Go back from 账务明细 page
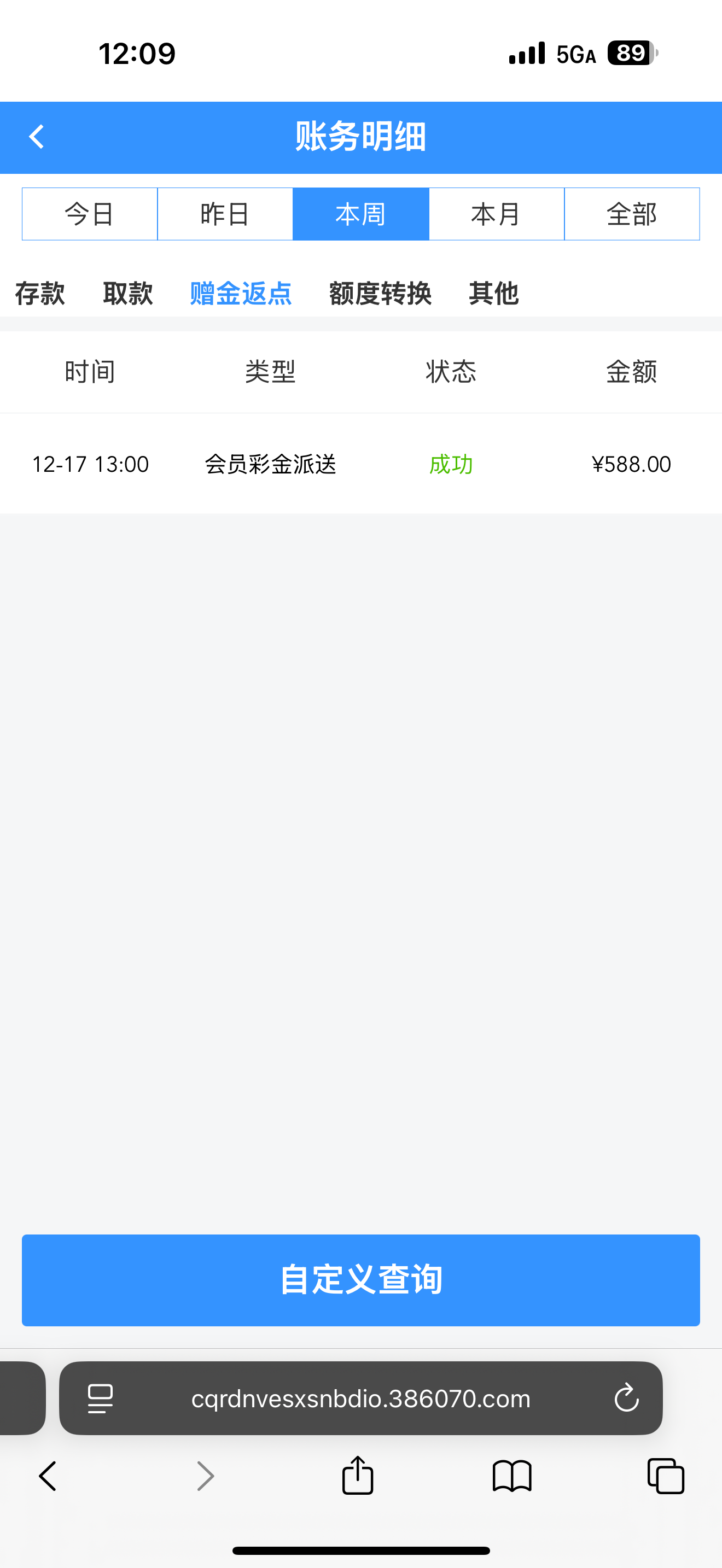Image resolution: width=722 pixels, height=1568 pixels. click(37, 136)
